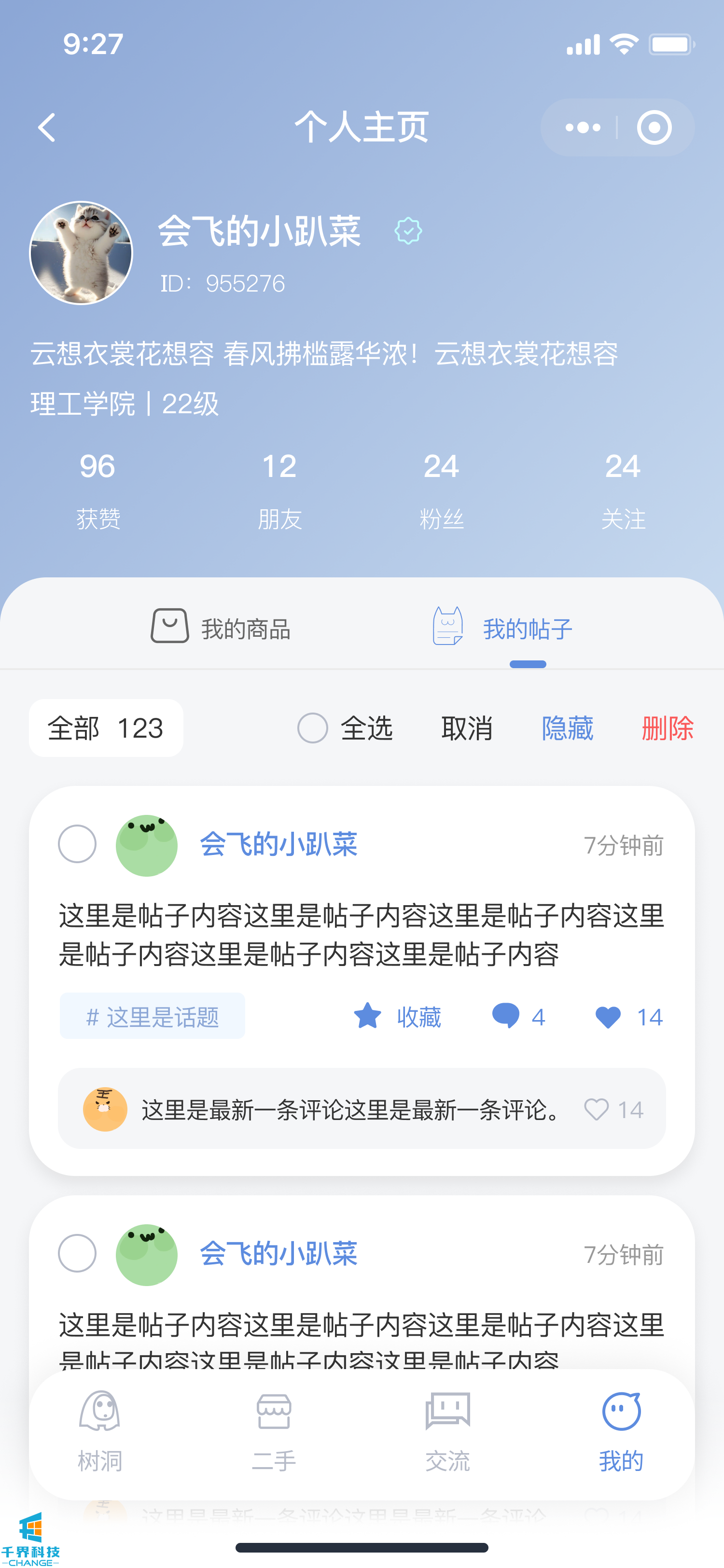This screenshot has height=1568, width=724.
Task: Switch to the 树洞 tab
Action: click(x=100, y=1430)
